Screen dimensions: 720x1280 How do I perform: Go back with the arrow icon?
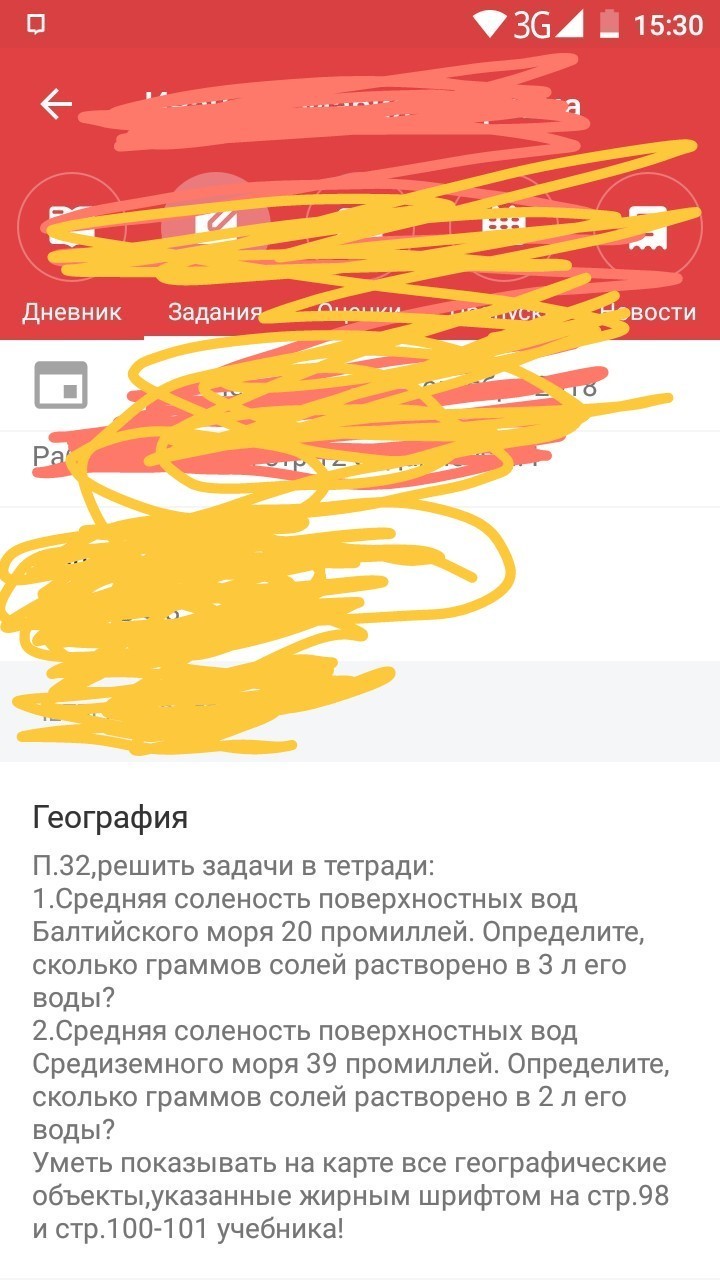pos(56,105)
